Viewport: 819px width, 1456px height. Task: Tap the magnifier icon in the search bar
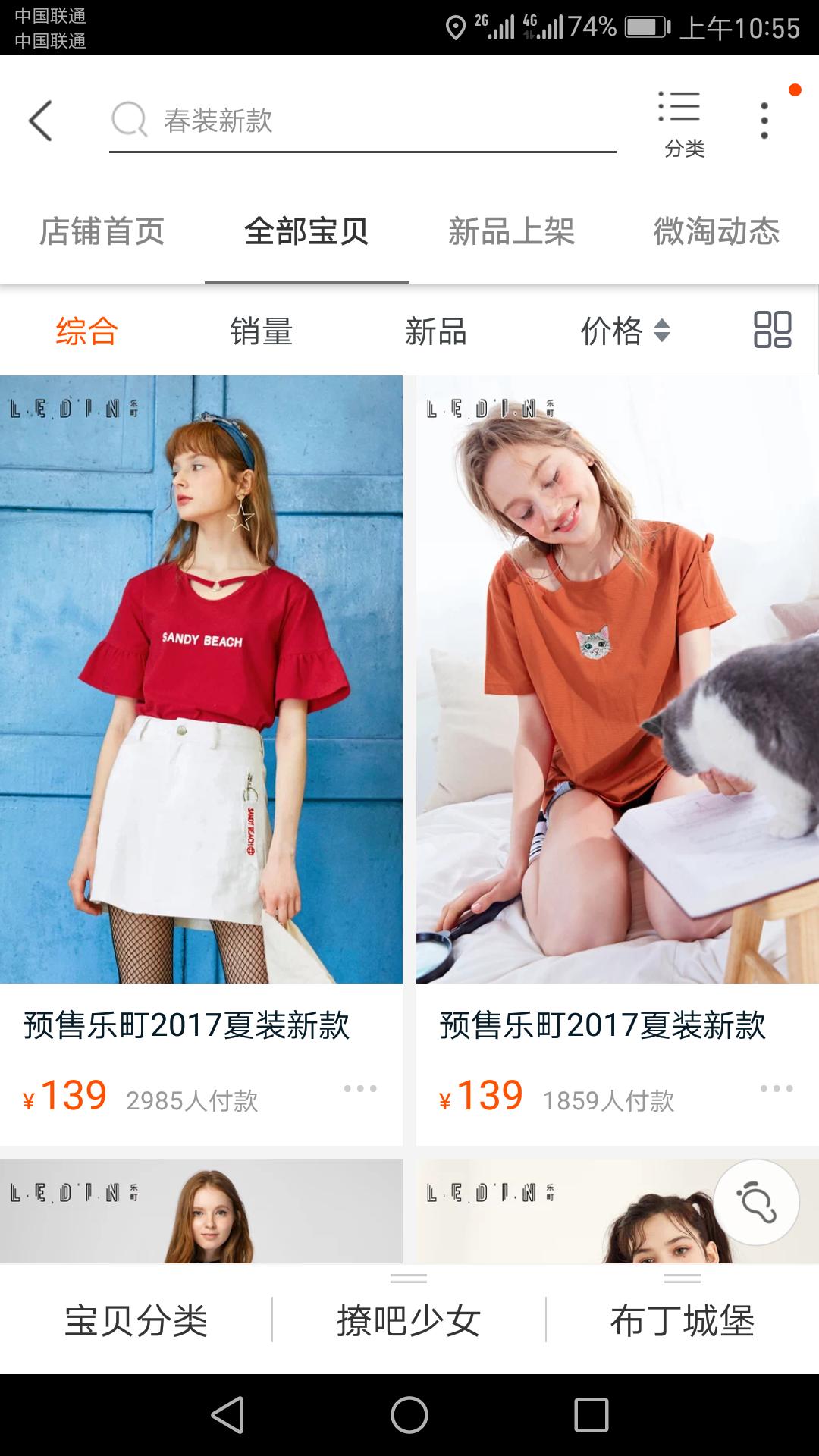pyautogui.click(x=130, y=120)
